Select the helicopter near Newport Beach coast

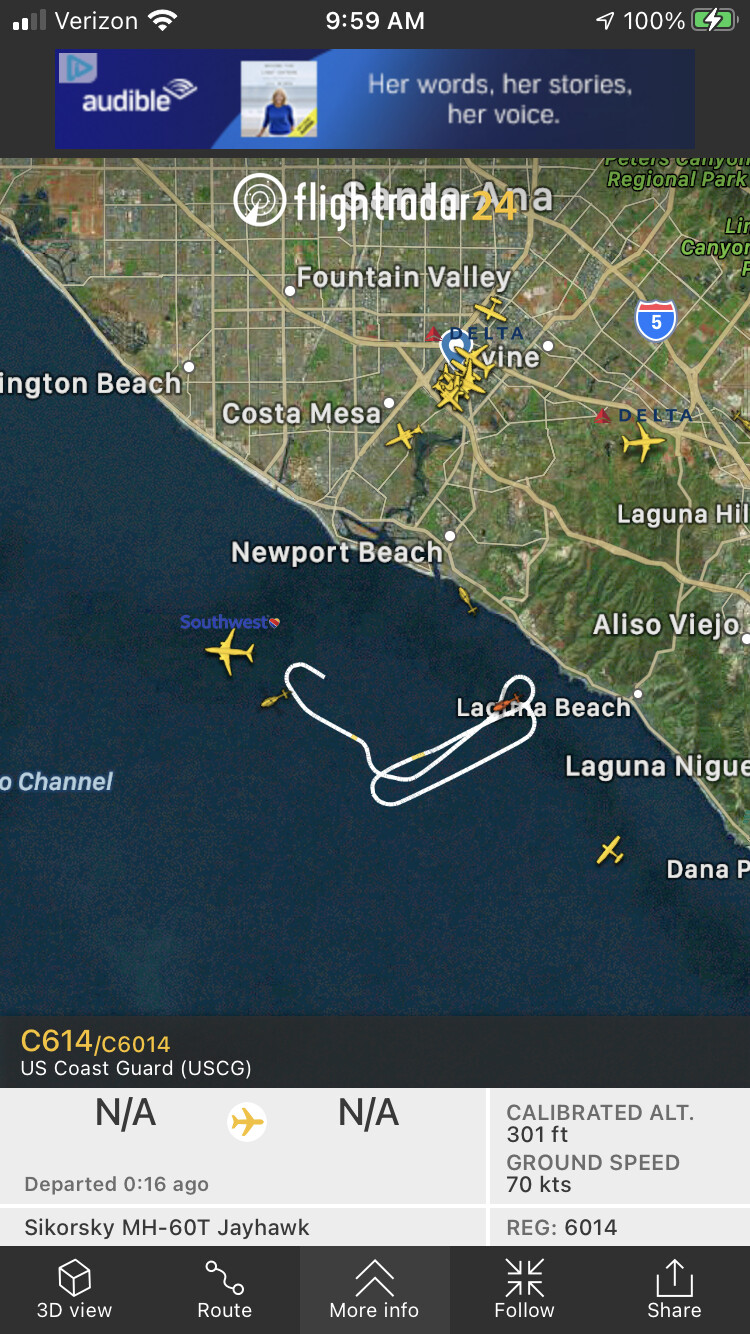coord(467,600)
